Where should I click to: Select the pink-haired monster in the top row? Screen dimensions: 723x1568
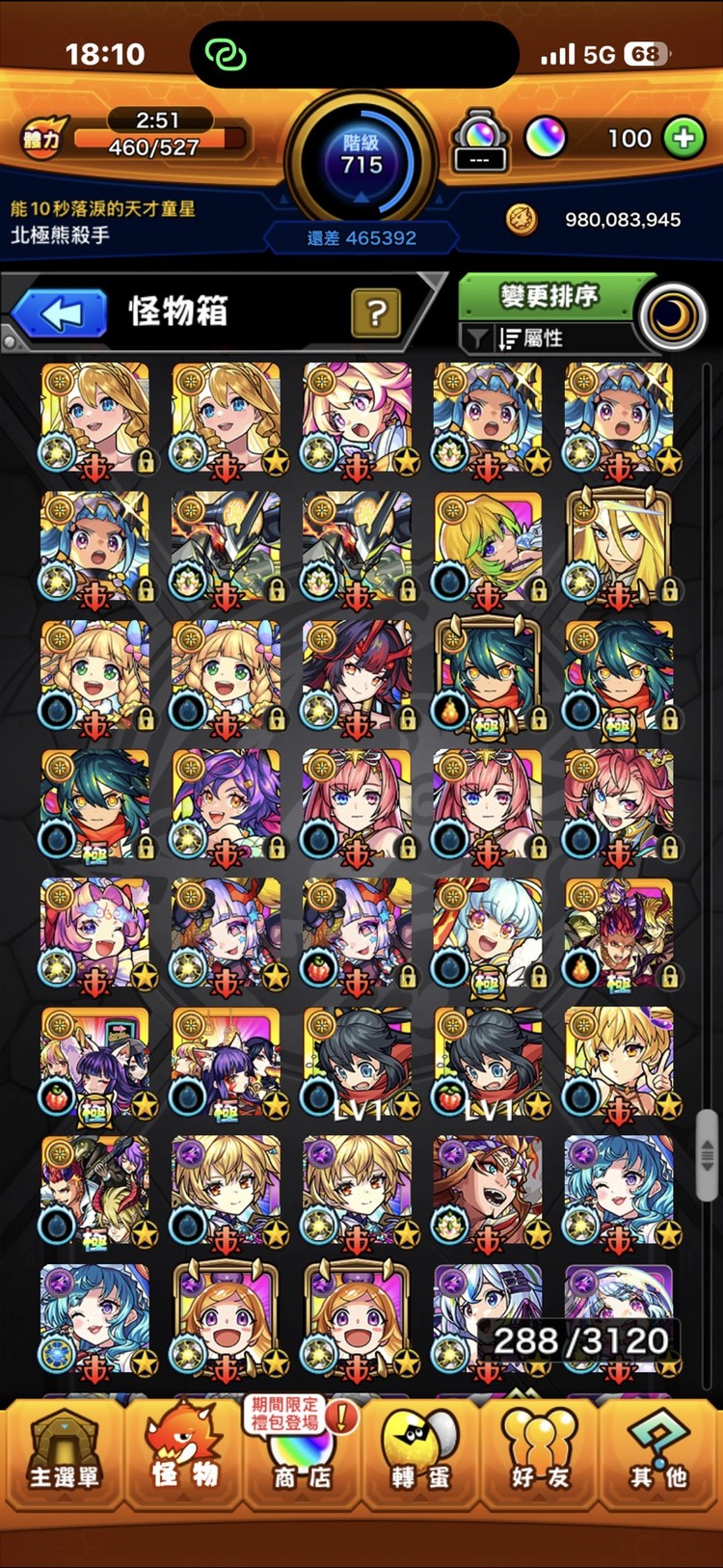[358, 419]
